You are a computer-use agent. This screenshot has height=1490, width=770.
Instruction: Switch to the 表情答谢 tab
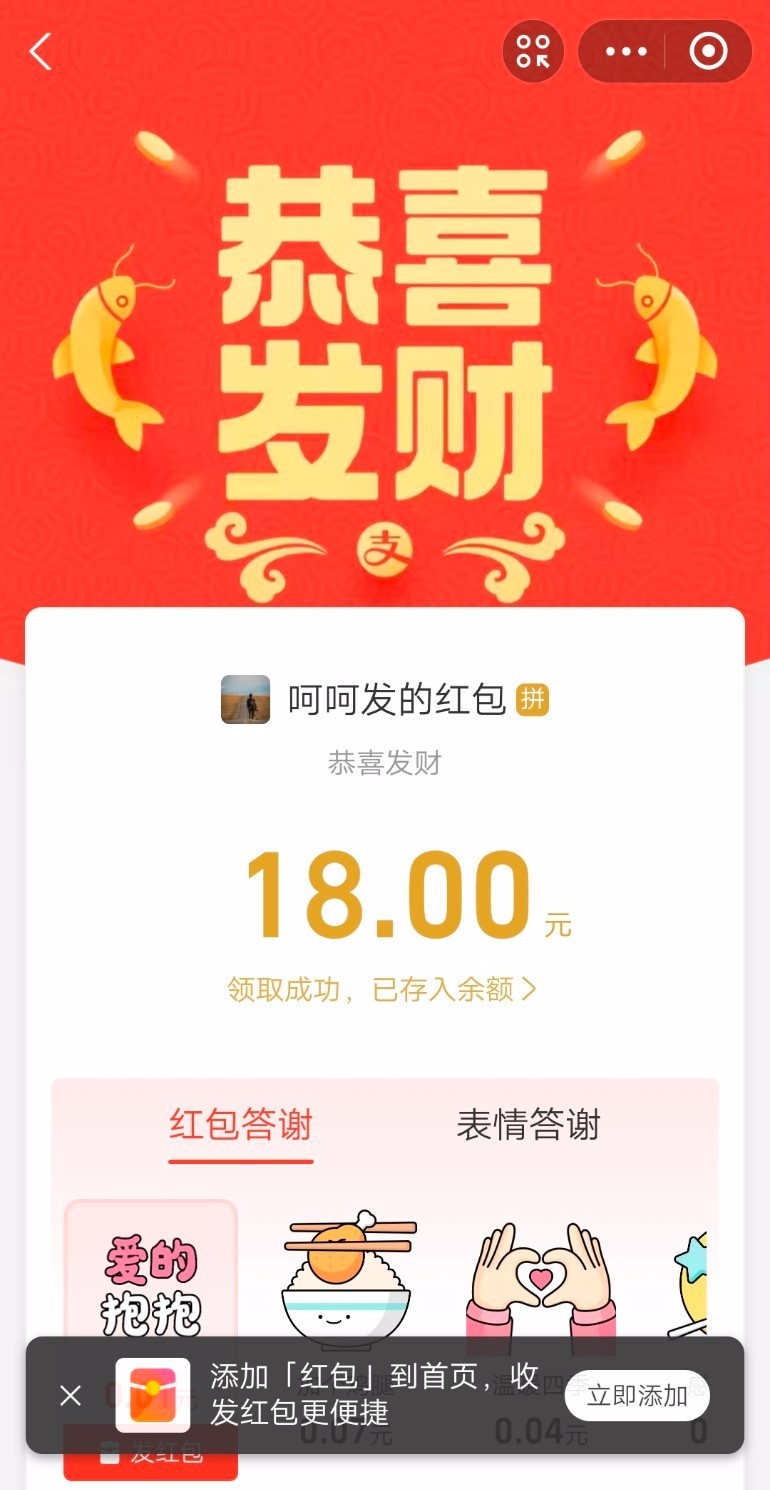pos(528,1126)
